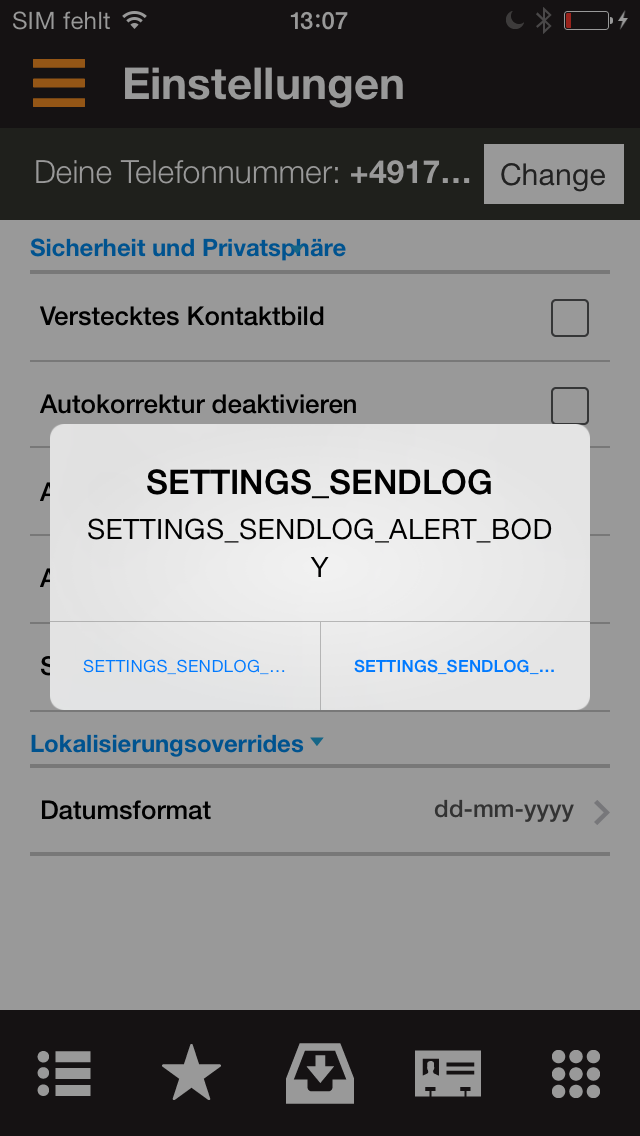The height and width of the screenshot is (1136, 640).
Task: Switch to the list tab
Action: 65,1075
